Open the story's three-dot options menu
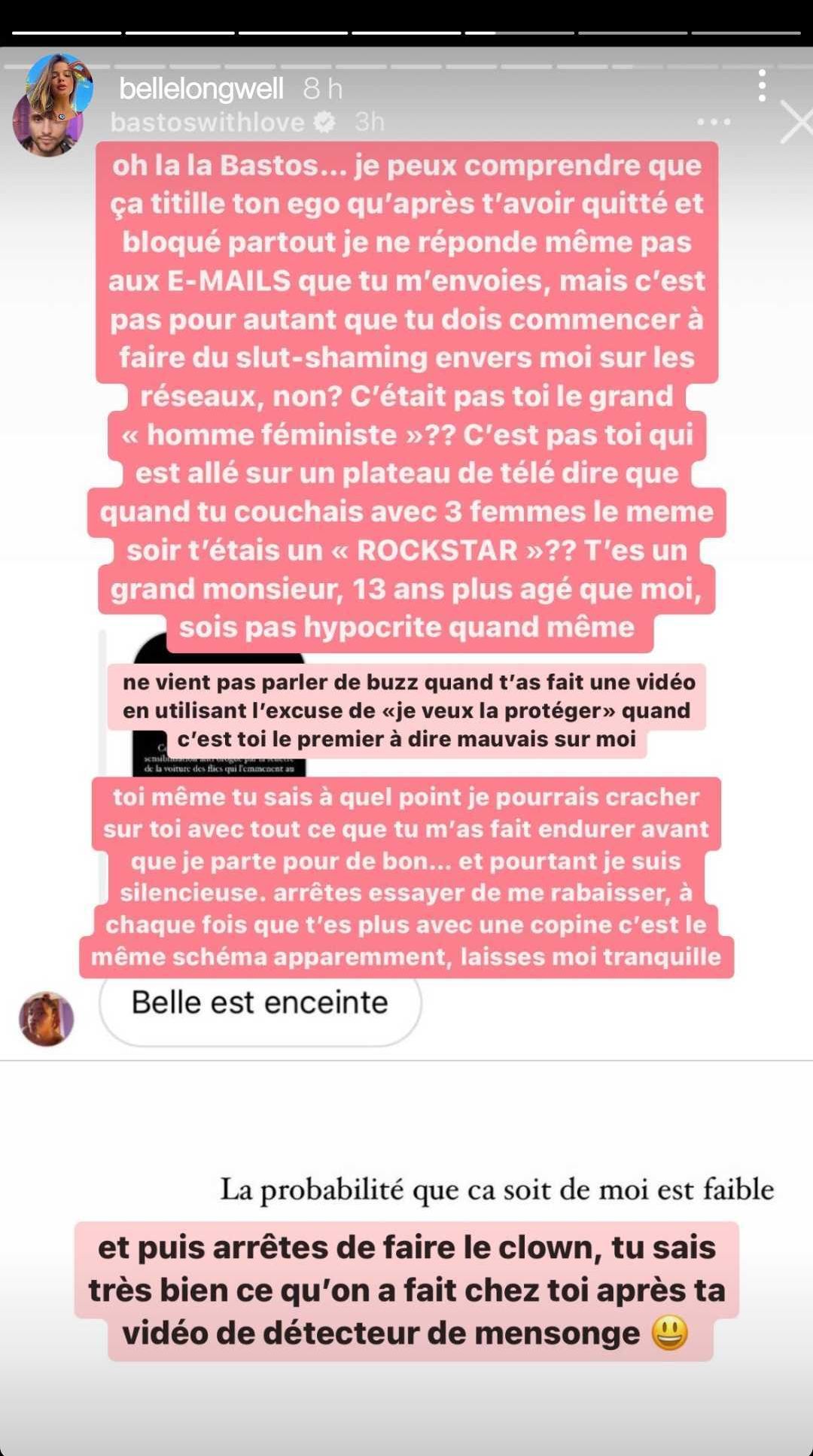Screen dimensions: 813x1456 (x=762, y=86)
